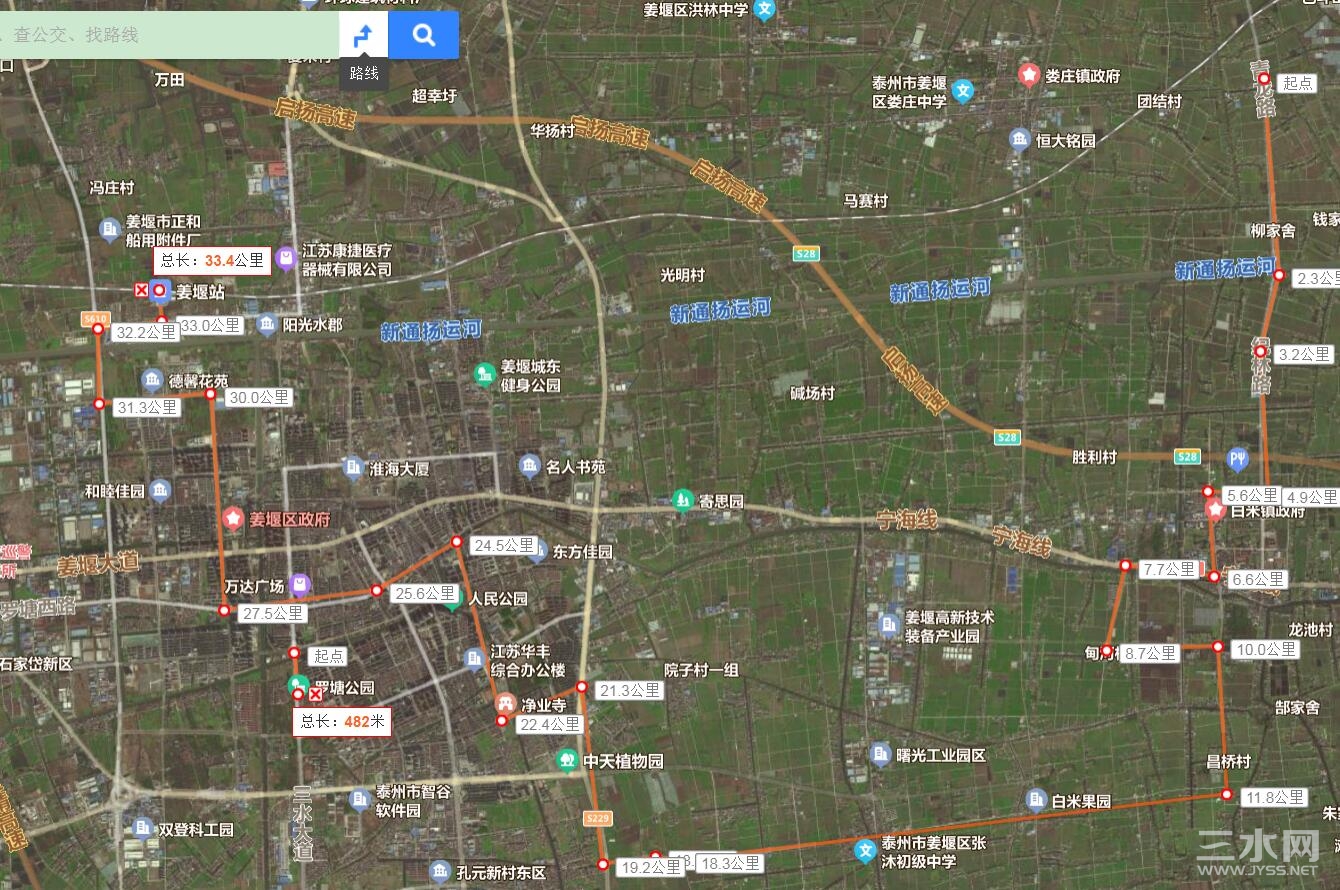This screenshot has height=890, width=1340.
Task: Close the 482米 distance measurement
Action: tap(315, 694)
